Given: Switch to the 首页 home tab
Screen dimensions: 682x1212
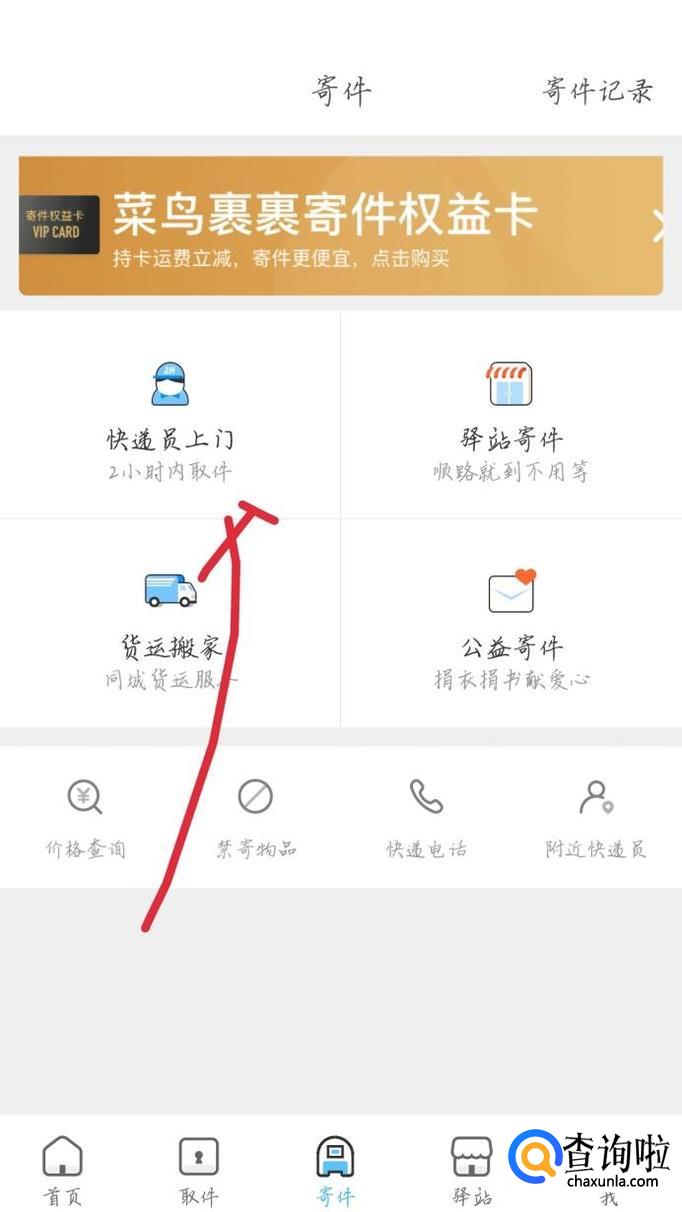Looking at the screenshot, I should (62, 1168).
